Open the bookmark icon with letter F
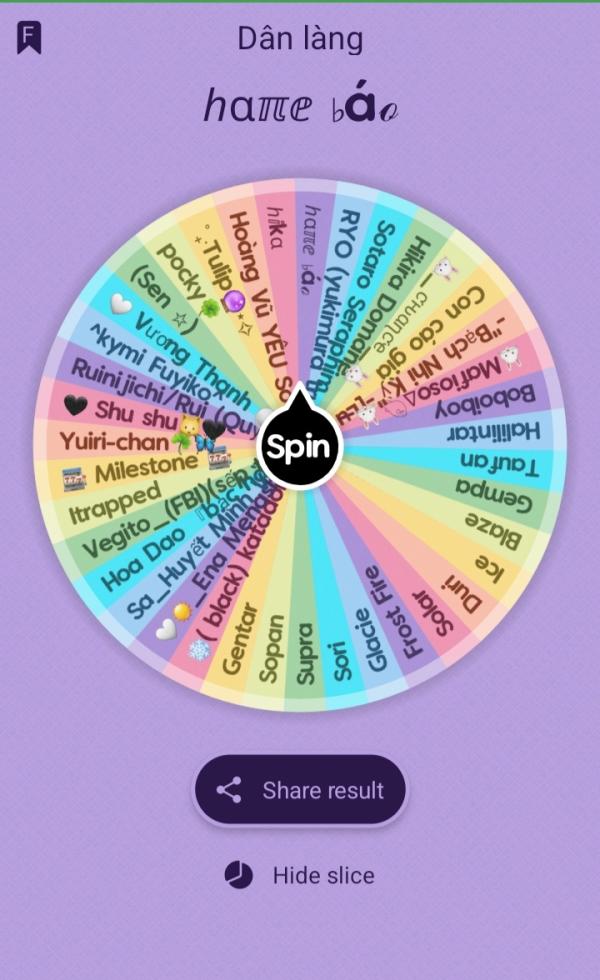 point(29,38)
